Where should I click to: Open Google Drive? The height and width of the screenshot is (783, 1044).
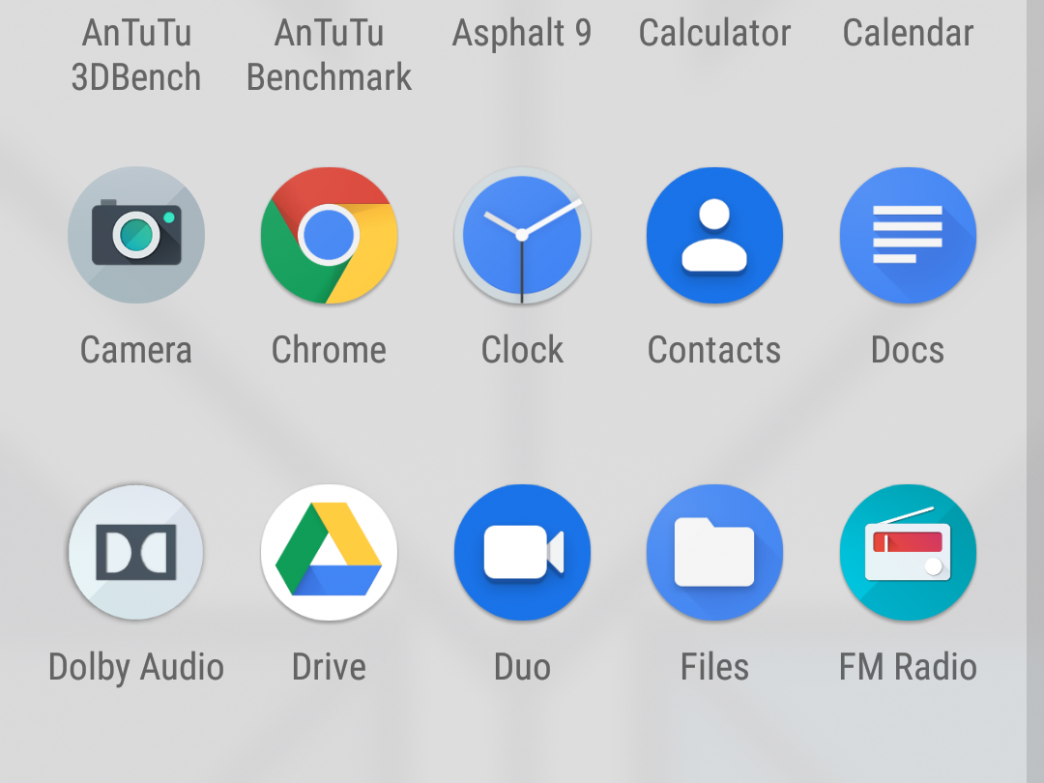click(x=329, y=553)
